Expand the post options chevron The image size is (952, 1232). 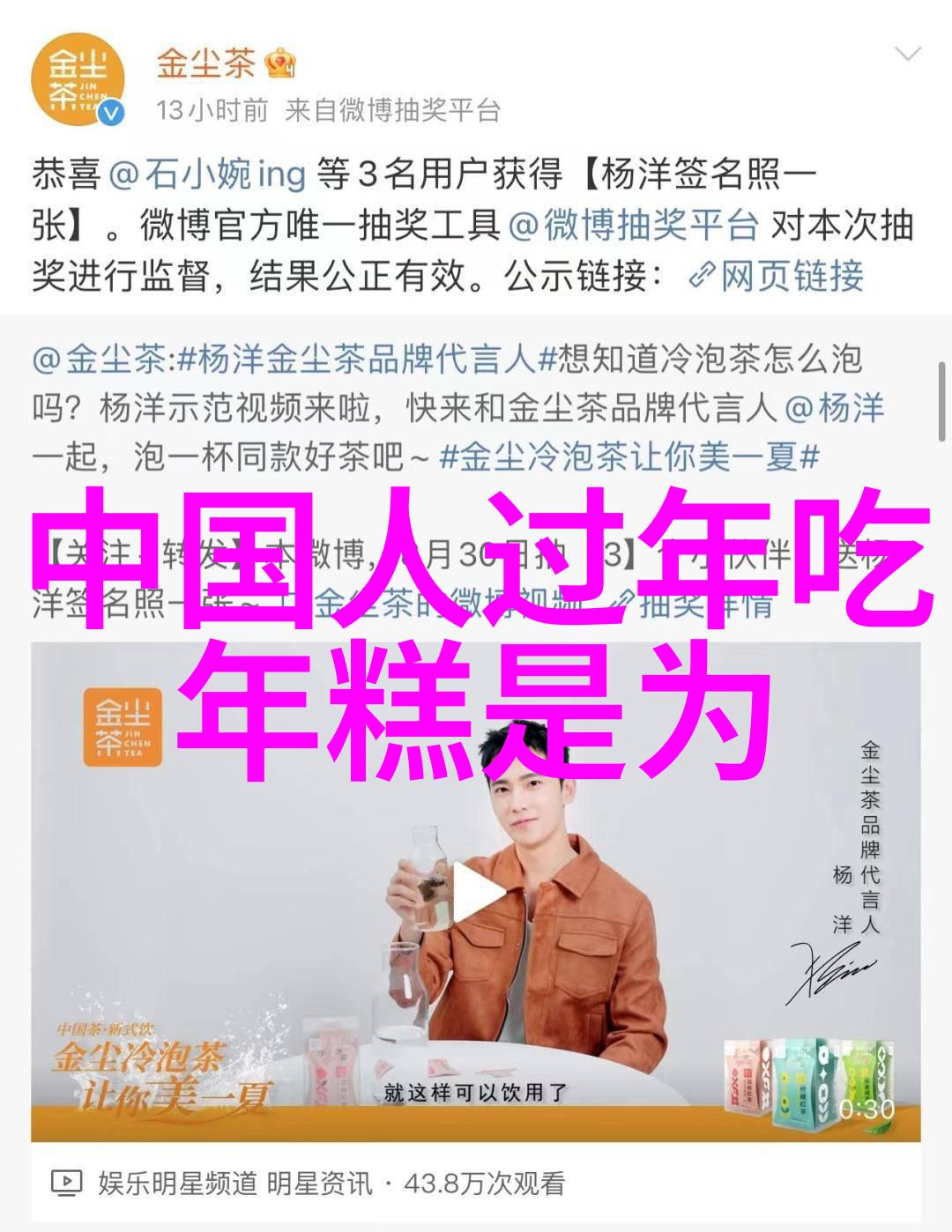(x=907, y=55)
